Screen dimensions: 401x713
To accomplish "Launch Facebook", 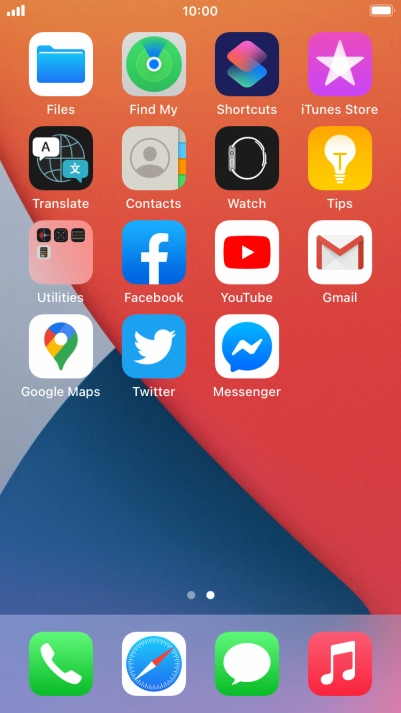I will [154, 252].
